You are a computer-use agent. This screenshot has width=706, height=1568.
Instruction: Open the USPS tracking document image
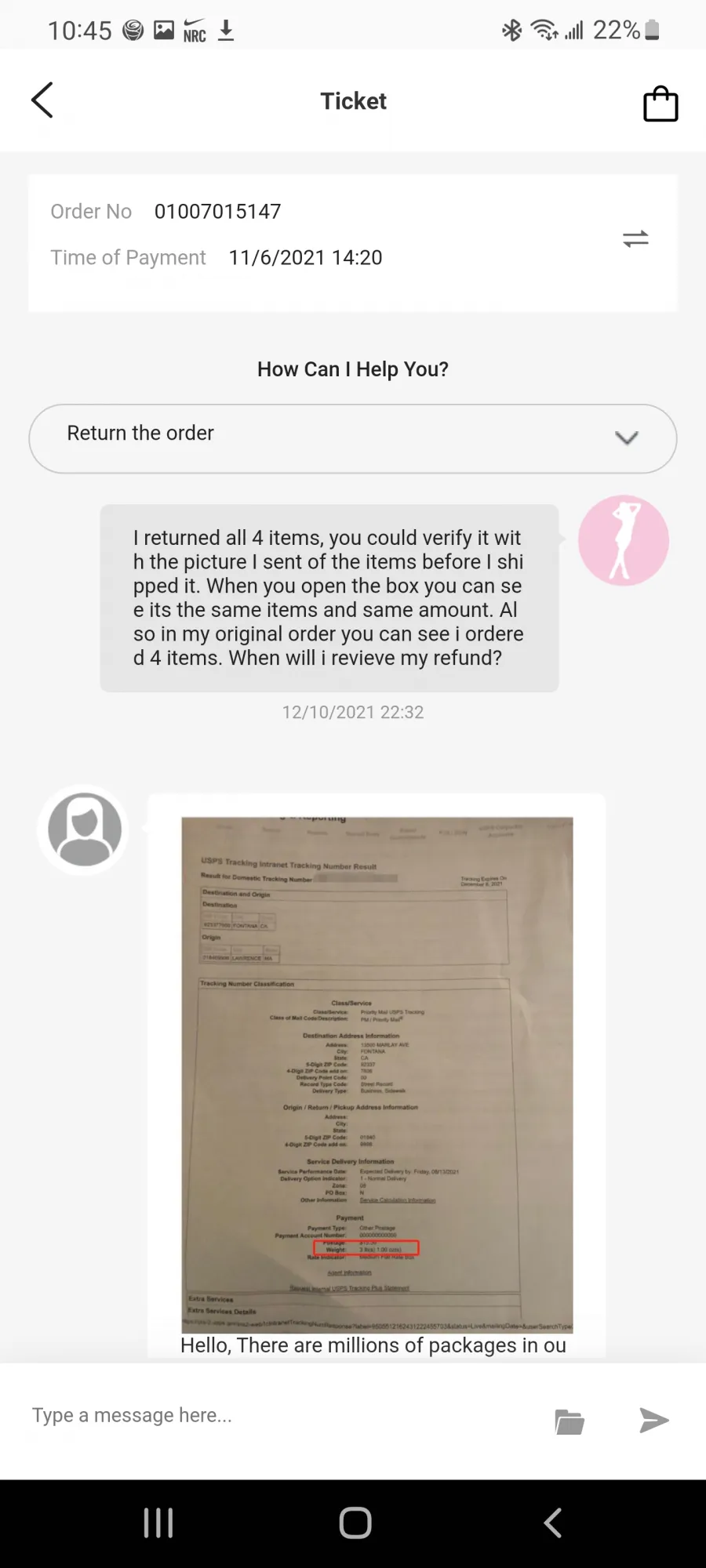(377, 1074)
